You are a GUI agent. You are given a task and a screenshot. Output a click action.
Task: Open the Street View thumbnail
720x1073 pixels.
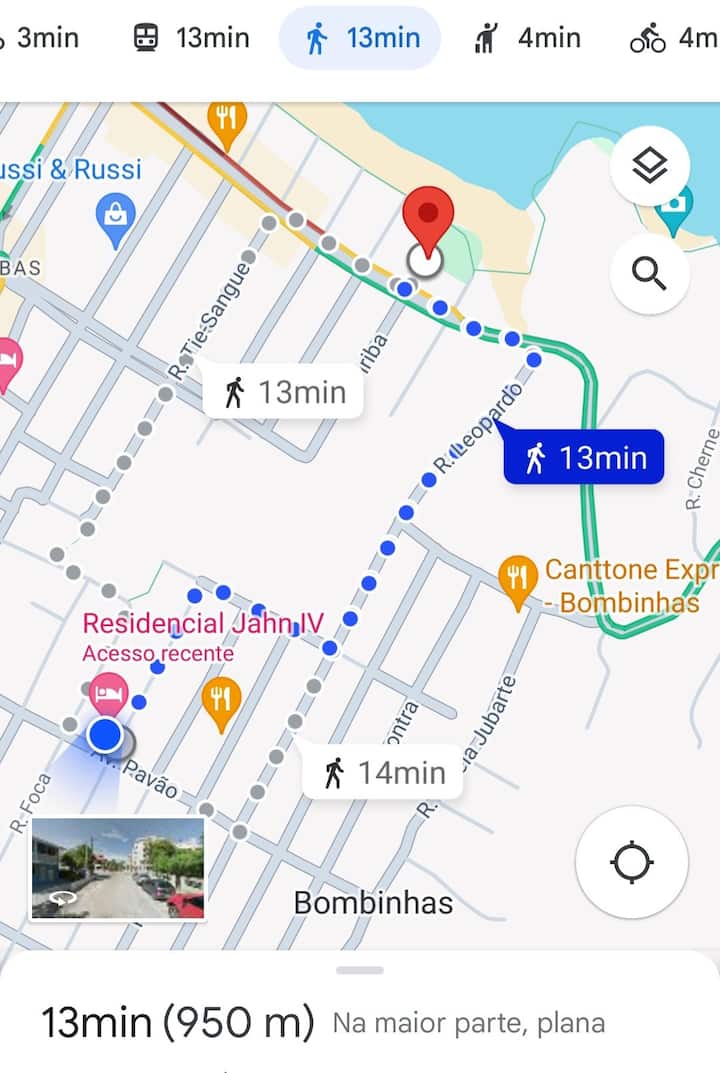(x=118, y=868)
